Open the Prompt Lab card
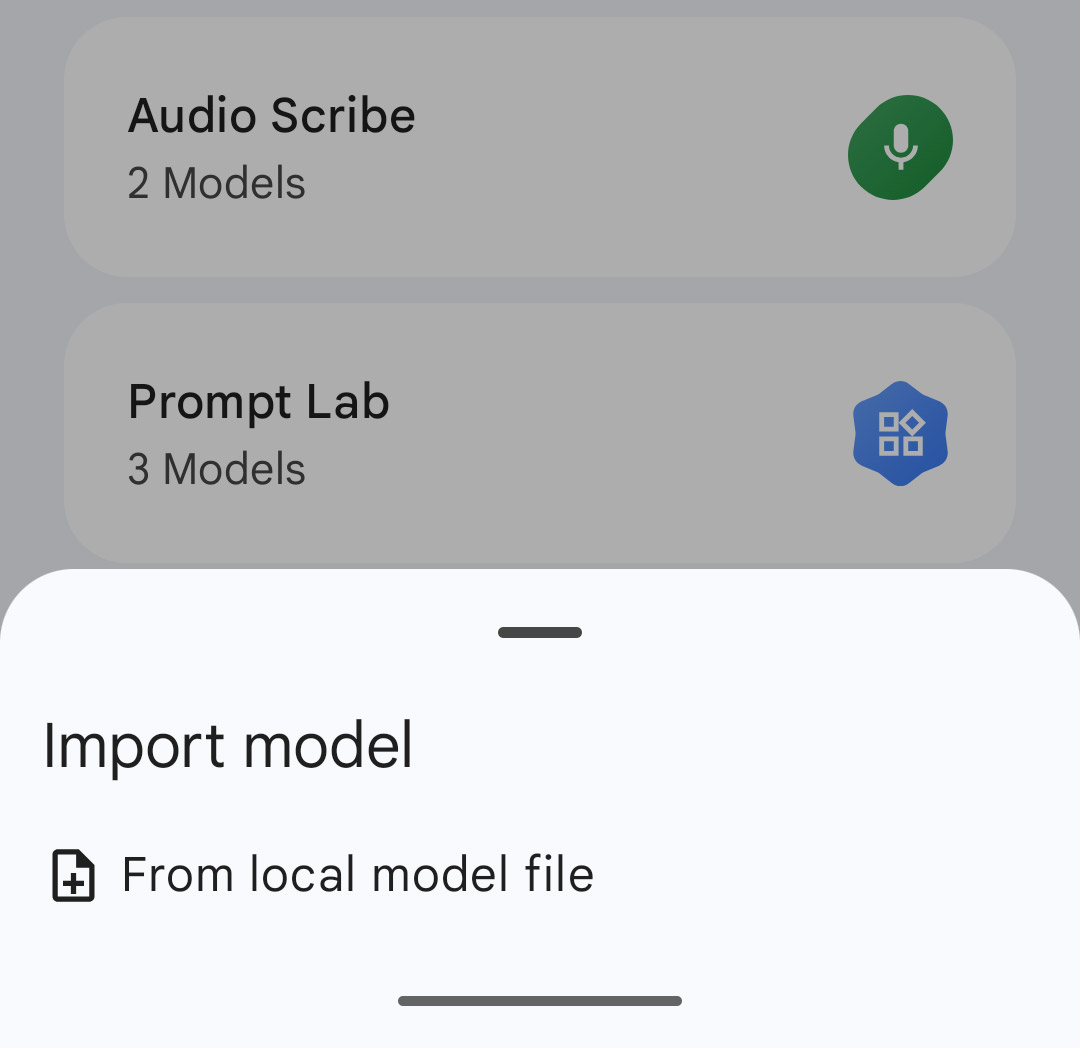Screen dimensions: 1080x1048 539,433
